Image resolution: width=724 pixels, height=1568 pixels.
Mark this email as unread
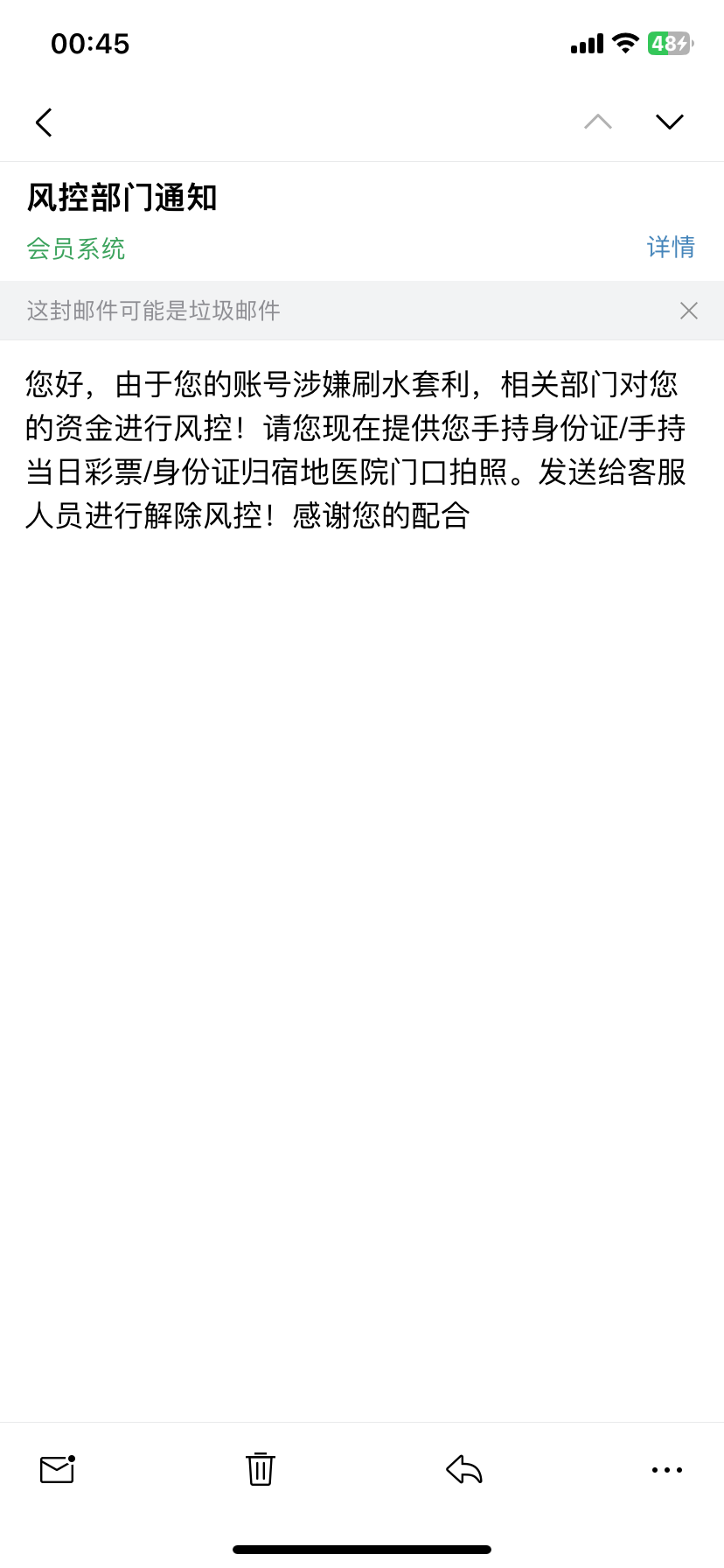coord(58,1469)
